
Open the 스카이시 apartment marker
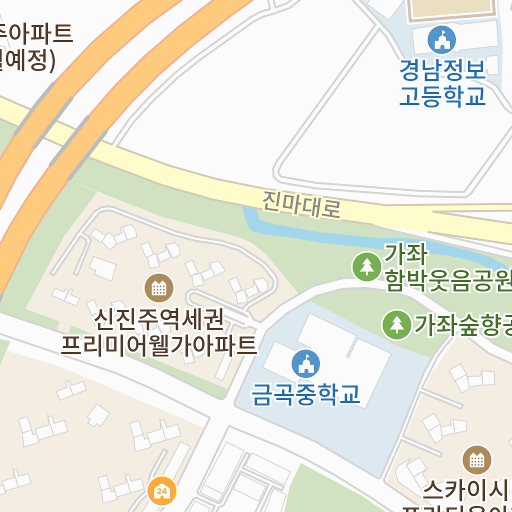pos(477,460)
